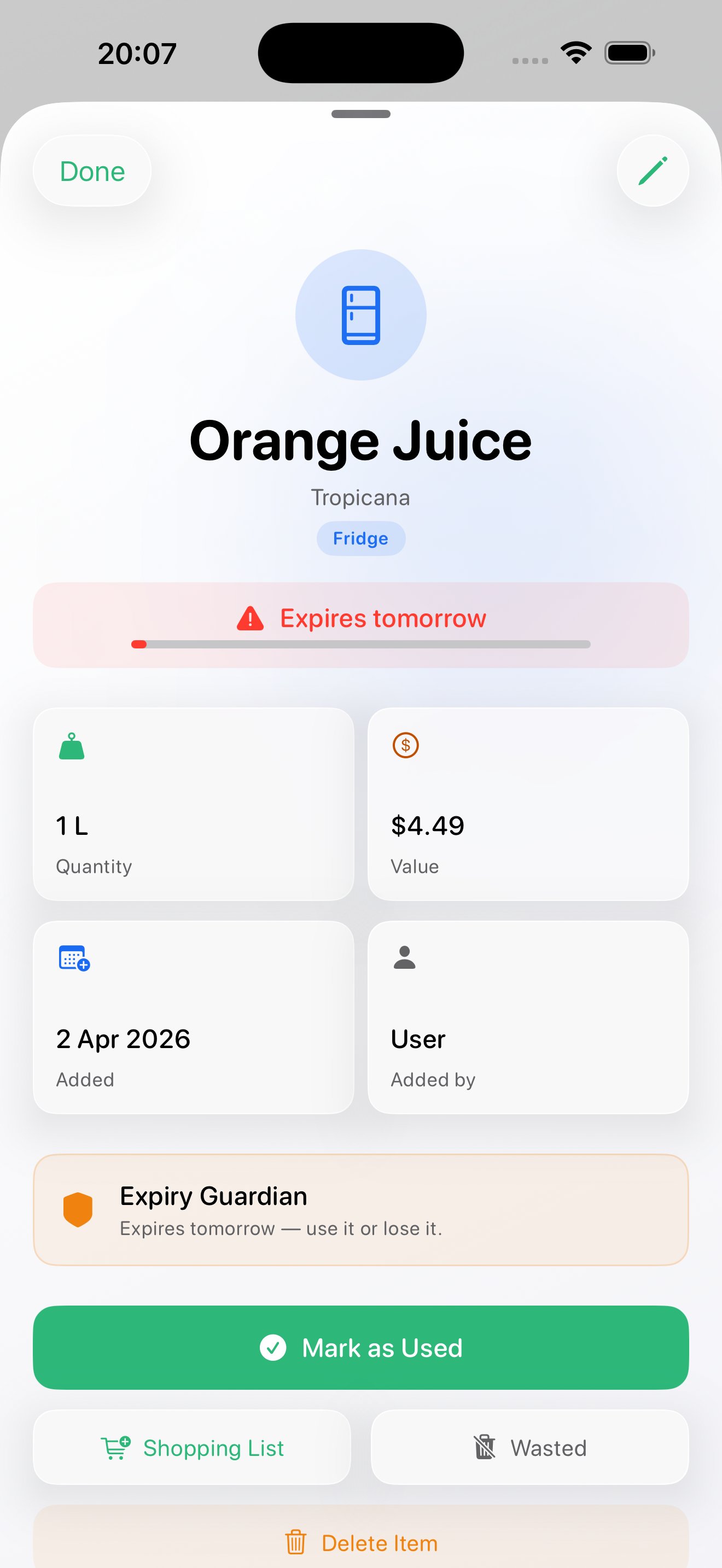
Task: Add Orange Juice to the Shopping List
Action: pos(192,1448)
